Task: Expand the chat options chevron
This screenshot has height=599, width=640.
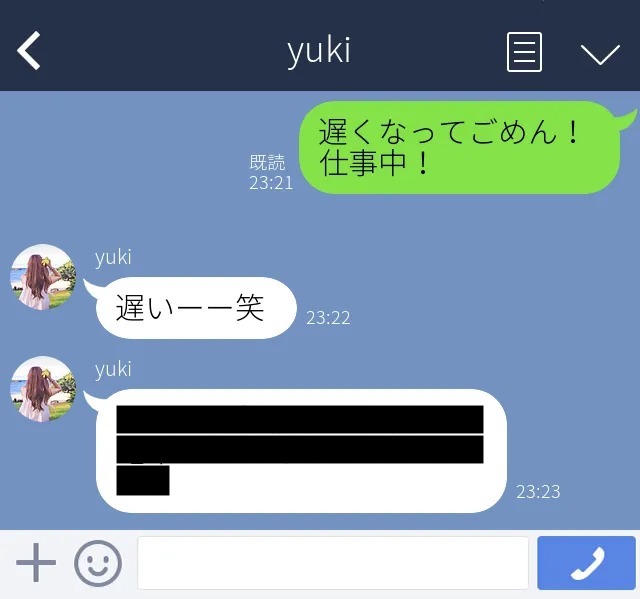Action: tap(600, 53)
